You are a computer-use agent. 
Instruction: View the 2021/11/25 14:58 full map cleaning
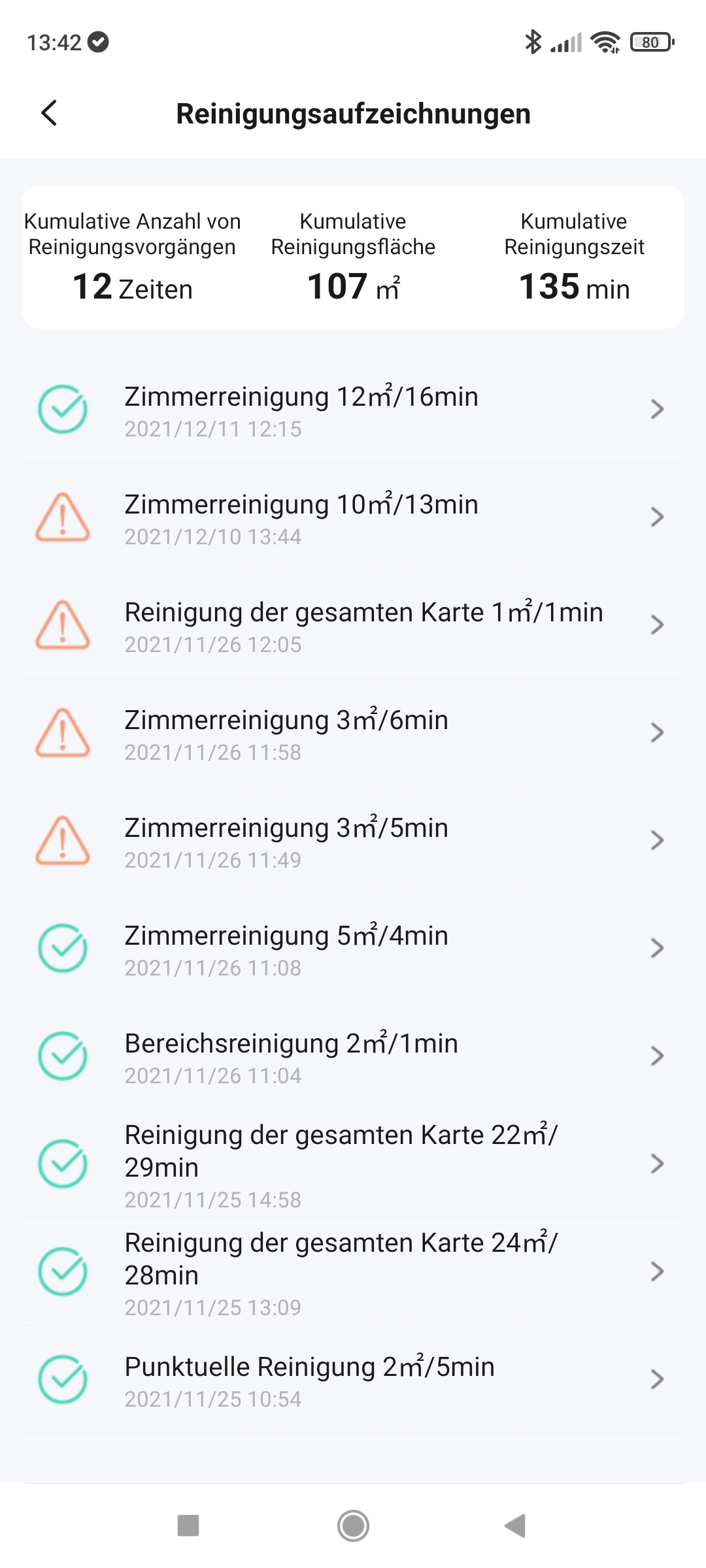(x=353, y=1164)
